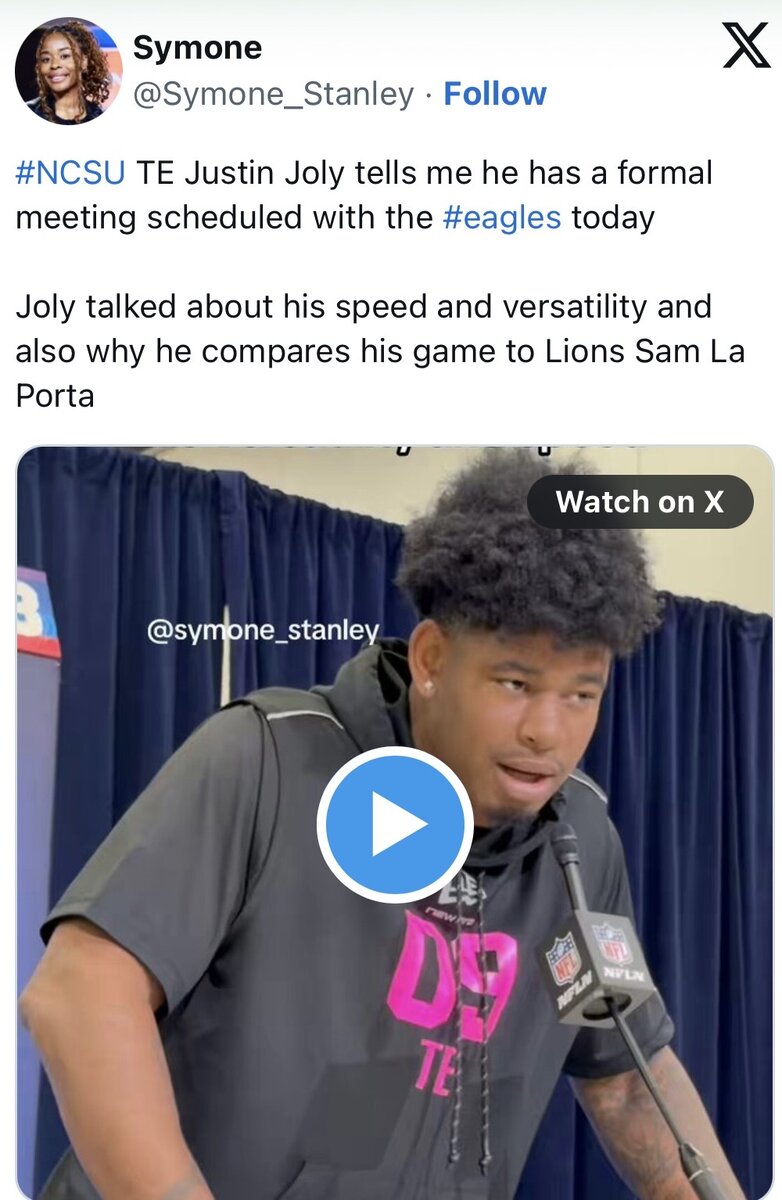782x1200 pixels.
Task: Open the X logo link
Action: pos(746,46)
